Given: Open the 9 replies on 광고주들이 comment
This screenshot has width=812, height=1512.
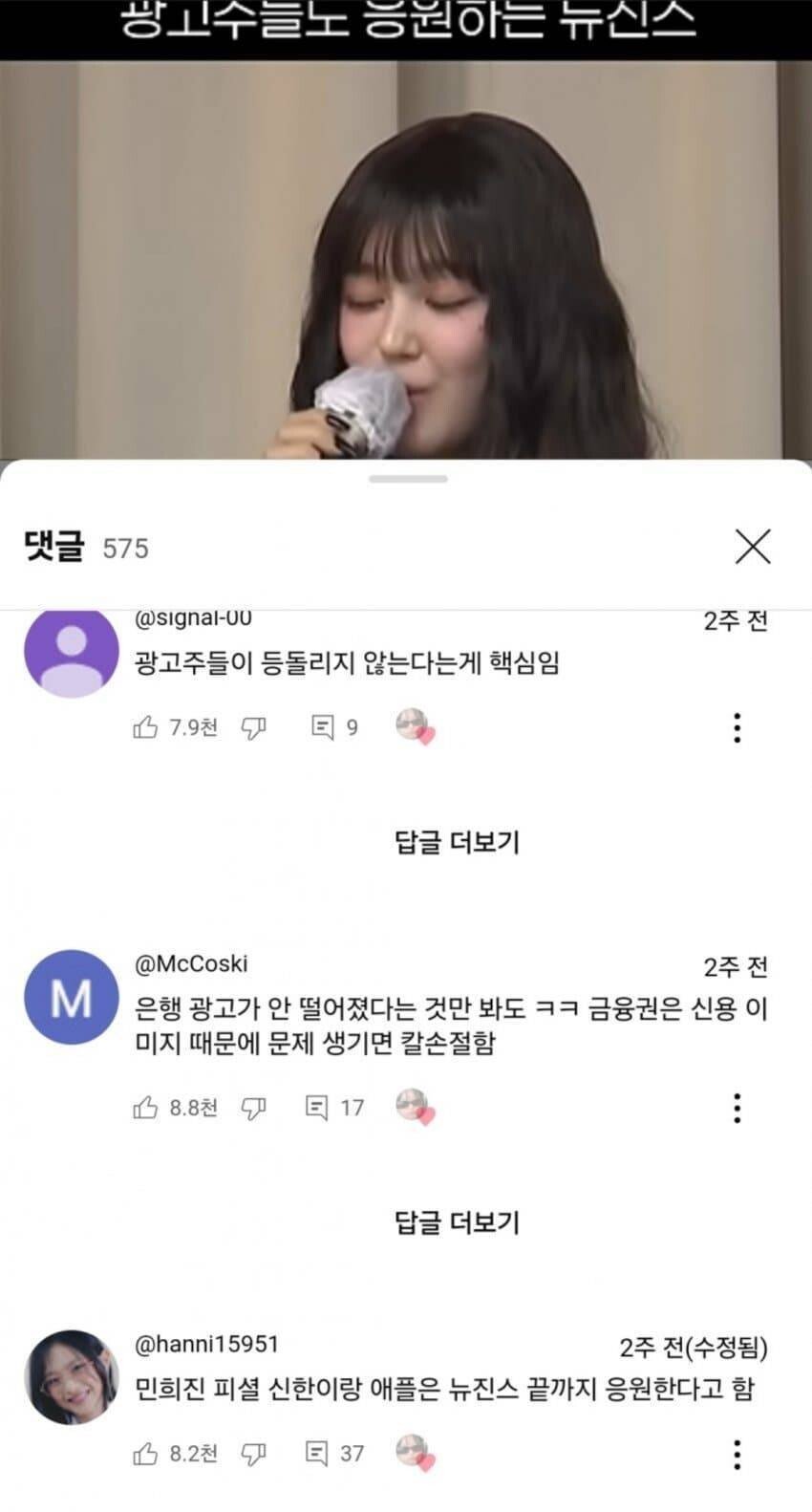Looking at the screenshot, I should (x=334, y=728).
